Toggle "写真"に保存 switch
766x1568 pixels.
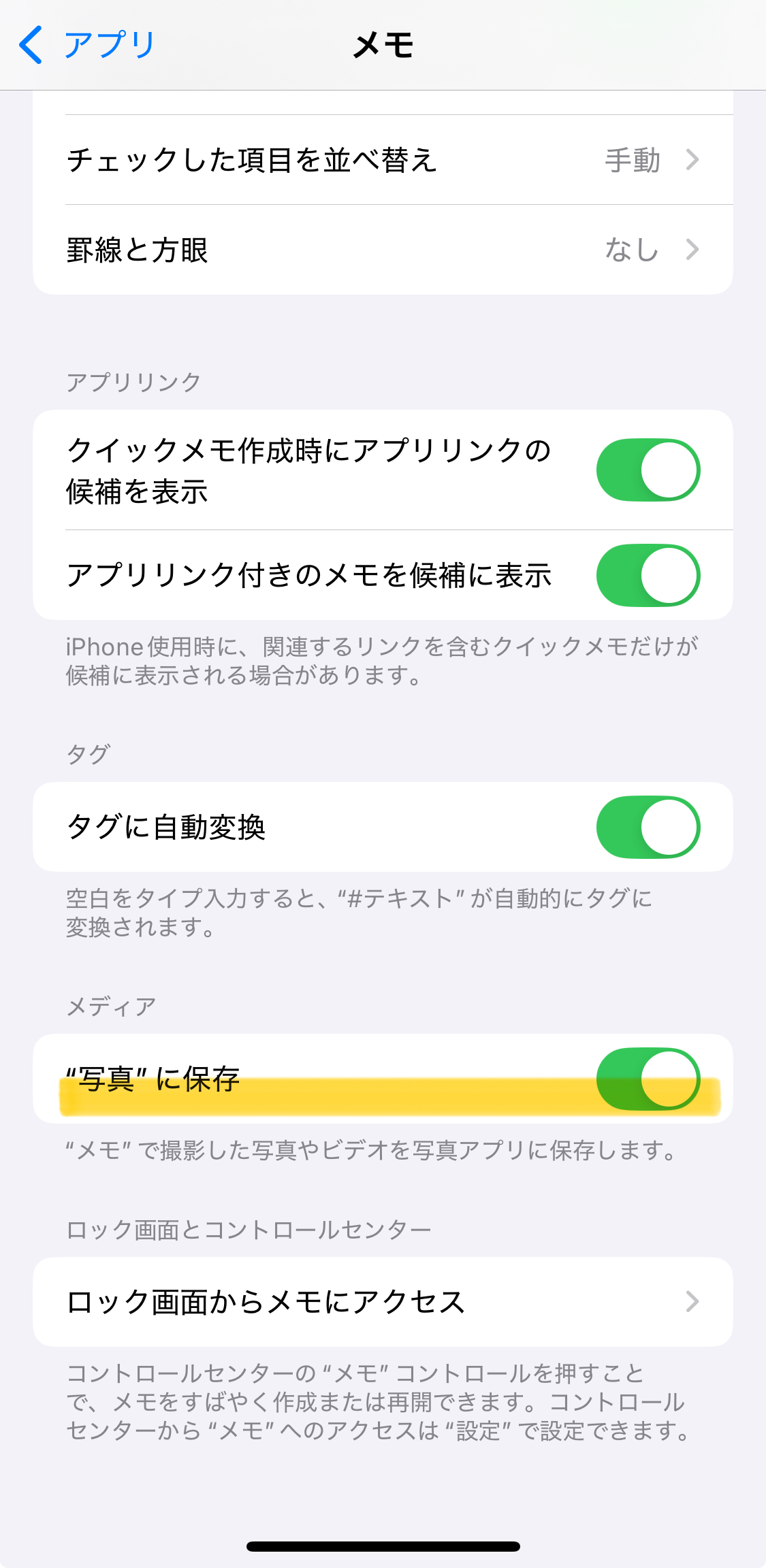click(648, 1079)
